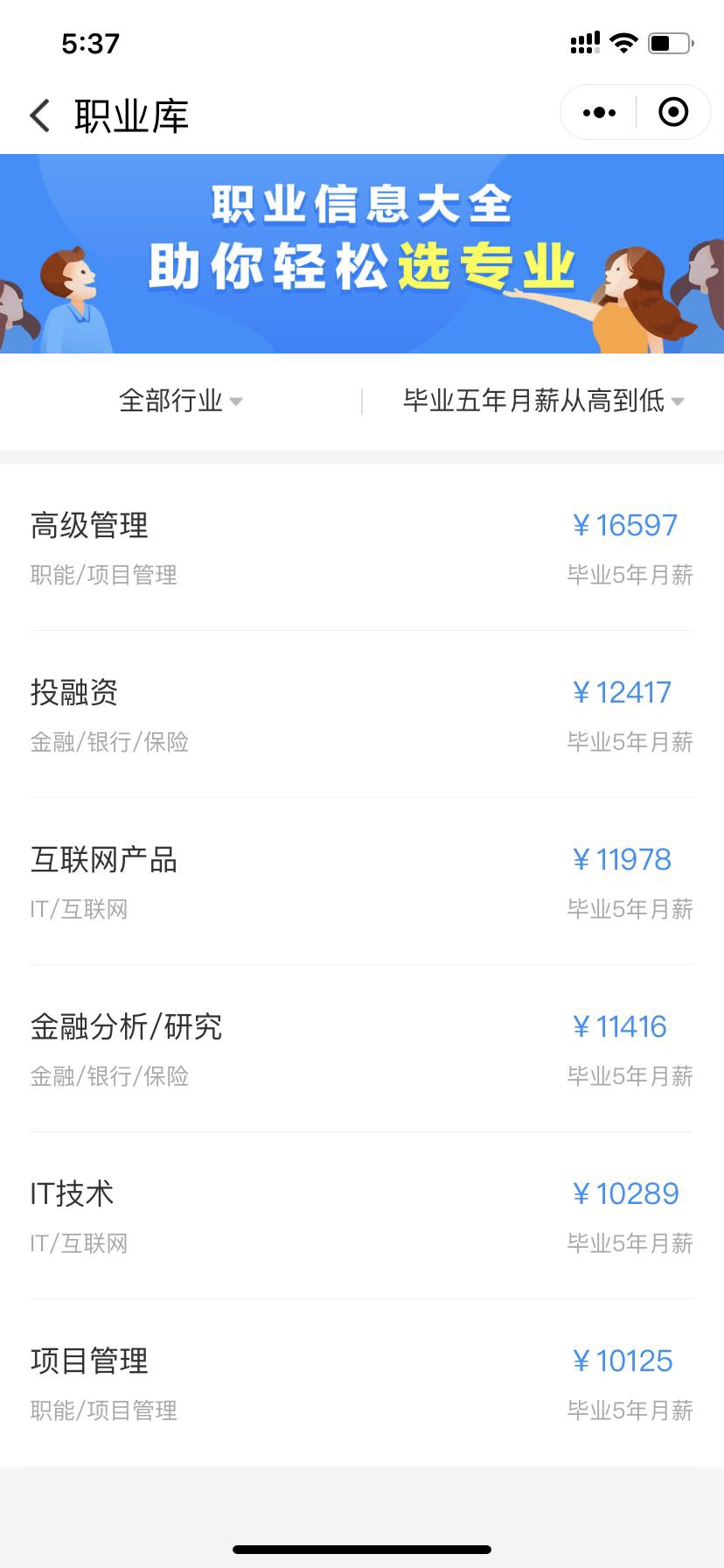The image size is (724, 1568).
Task: Go back from 职业库 page
Action: click(40, 115)
